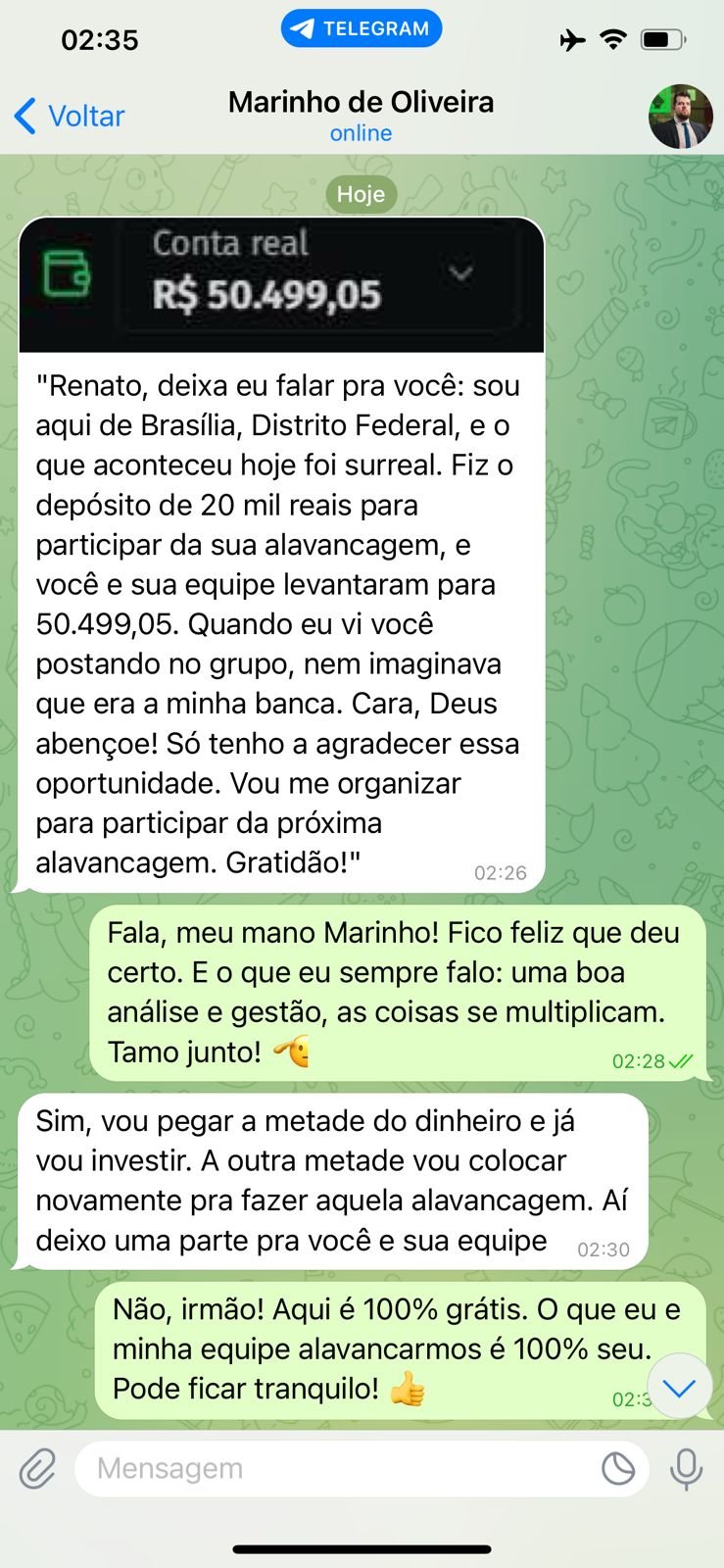
Task: Tap the Wi-Fi icon in the status bar
Action: pos(613,40)
